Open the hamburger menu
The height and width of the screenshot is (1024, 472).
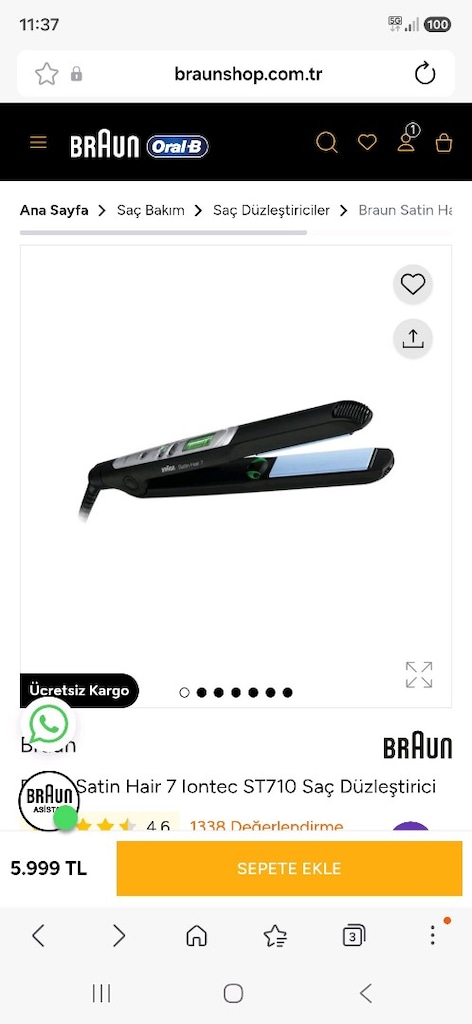click(x=39, y=142)
